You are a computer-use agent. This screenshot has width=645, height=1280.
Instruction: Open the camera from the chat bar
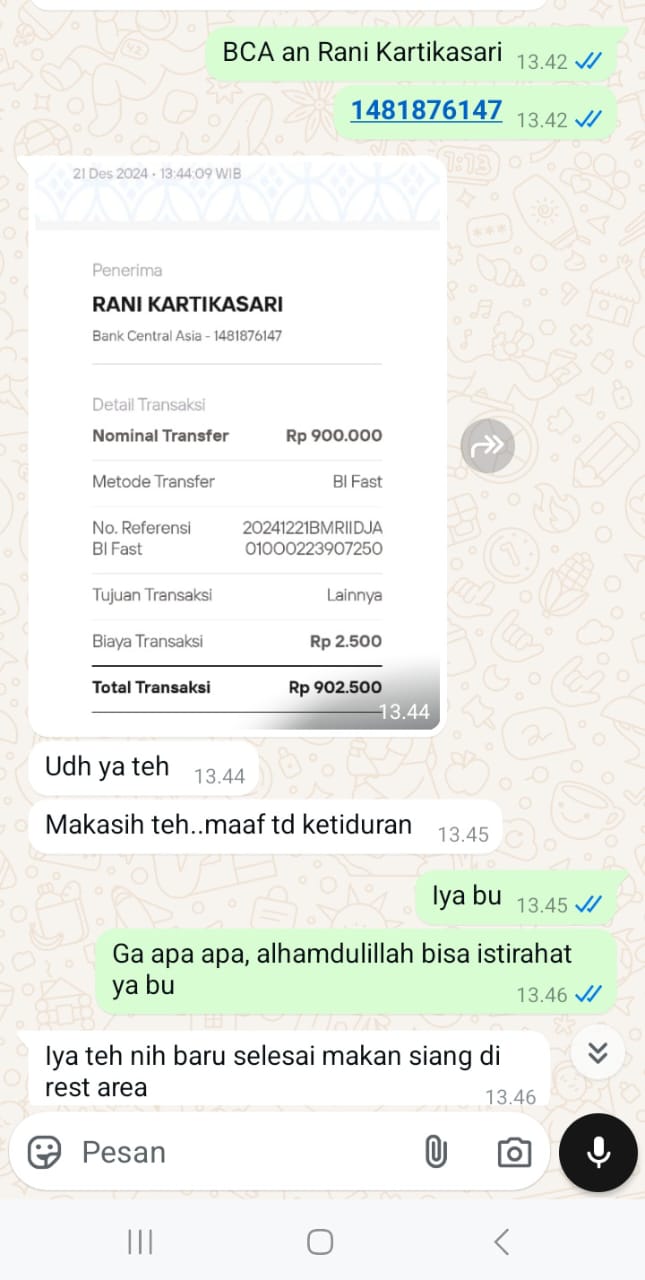pos(514,1152)
